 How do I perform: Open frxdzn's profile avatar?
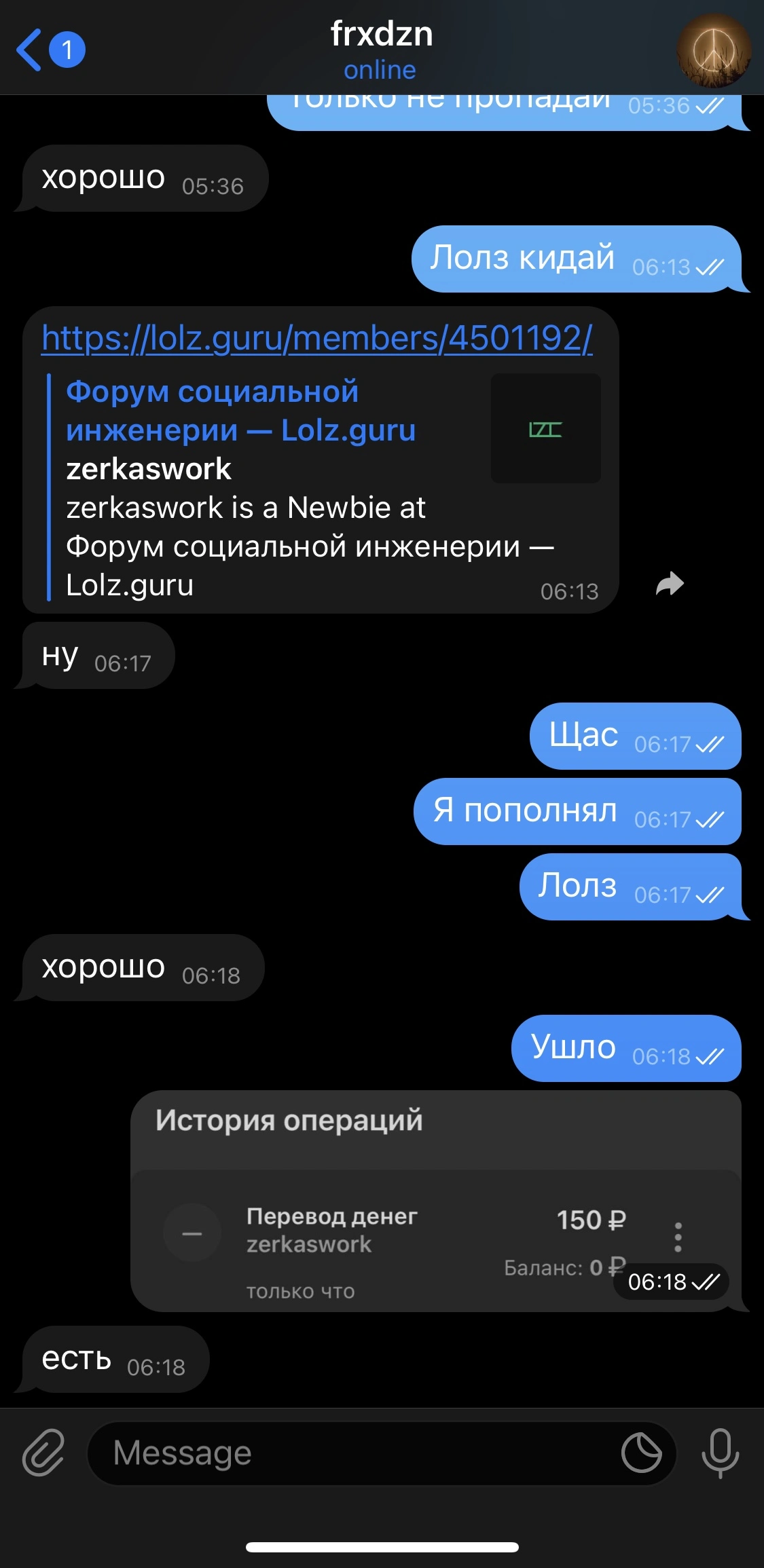point(714,51)
